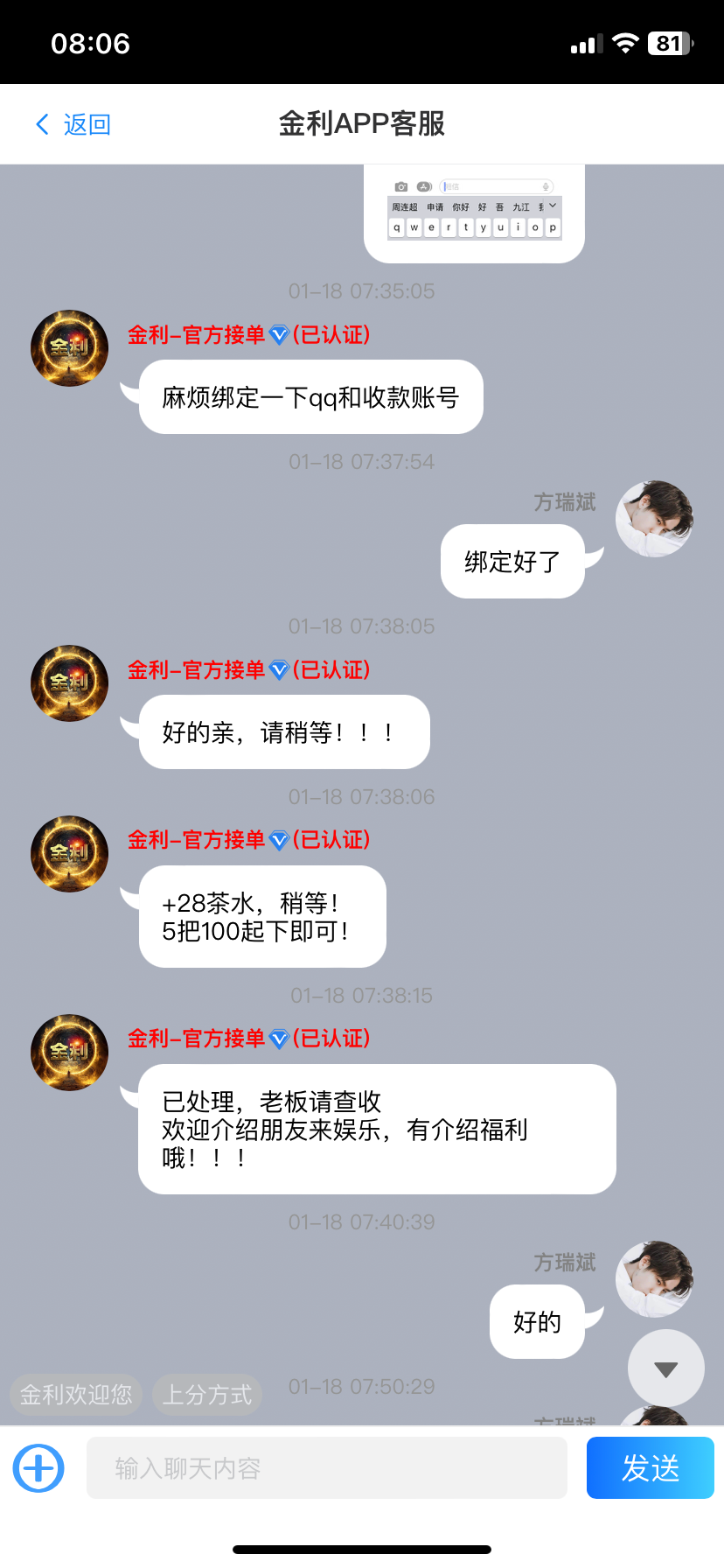Tap the 金利欢迎您 quick reply chip
The width and height of the screenshot is (724, 1568).
coord(76,1394)
